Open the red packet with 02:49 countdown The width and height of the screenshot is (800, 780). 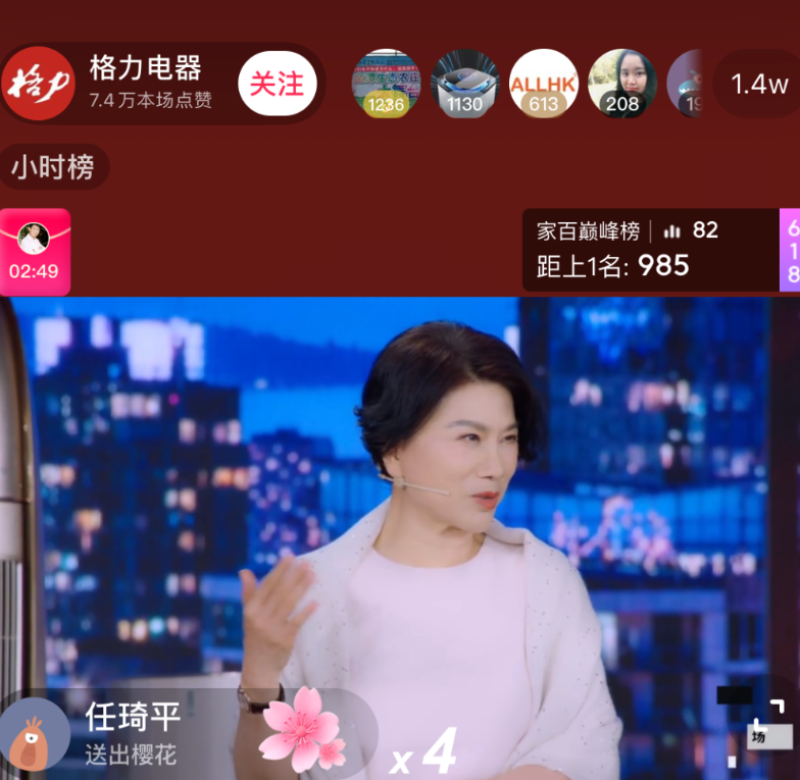[35, 251]
